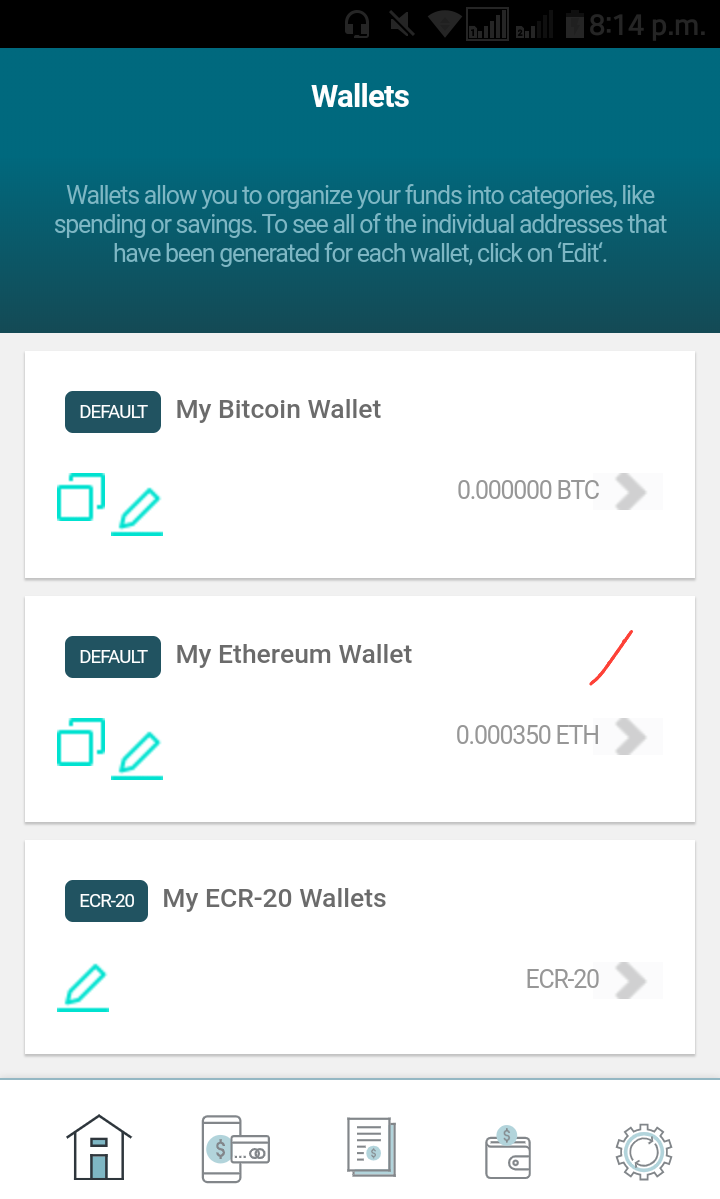Edit My Bitcoin Wallet

[137, 512]
